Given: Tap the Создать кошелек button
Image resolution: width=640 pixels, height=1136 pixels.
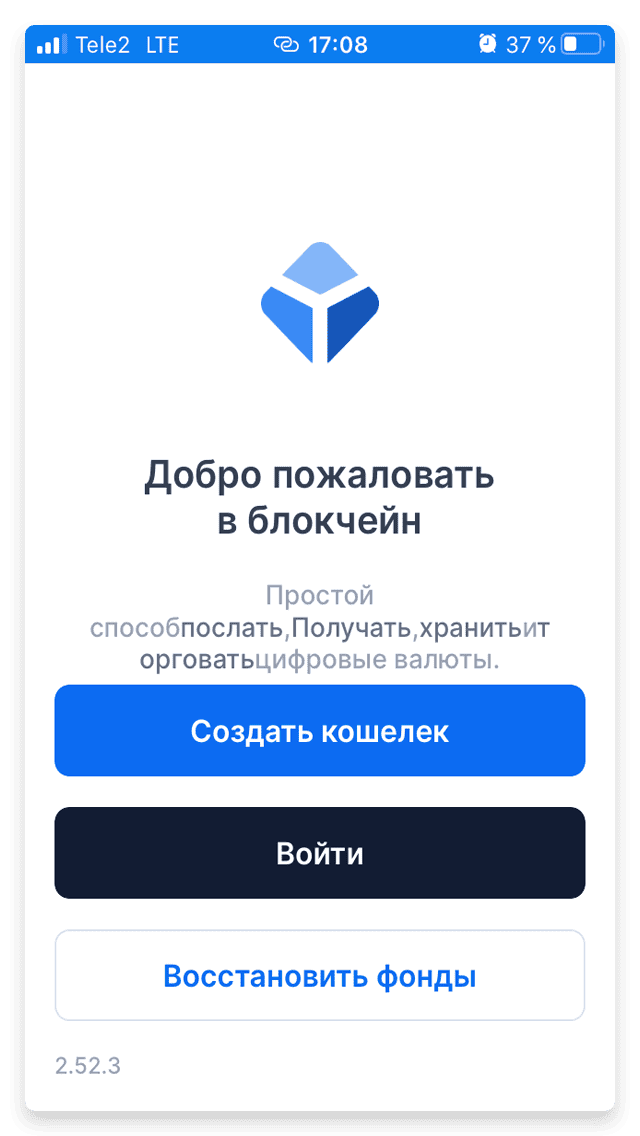Looking at the screenshot, I should coord(320,730).
